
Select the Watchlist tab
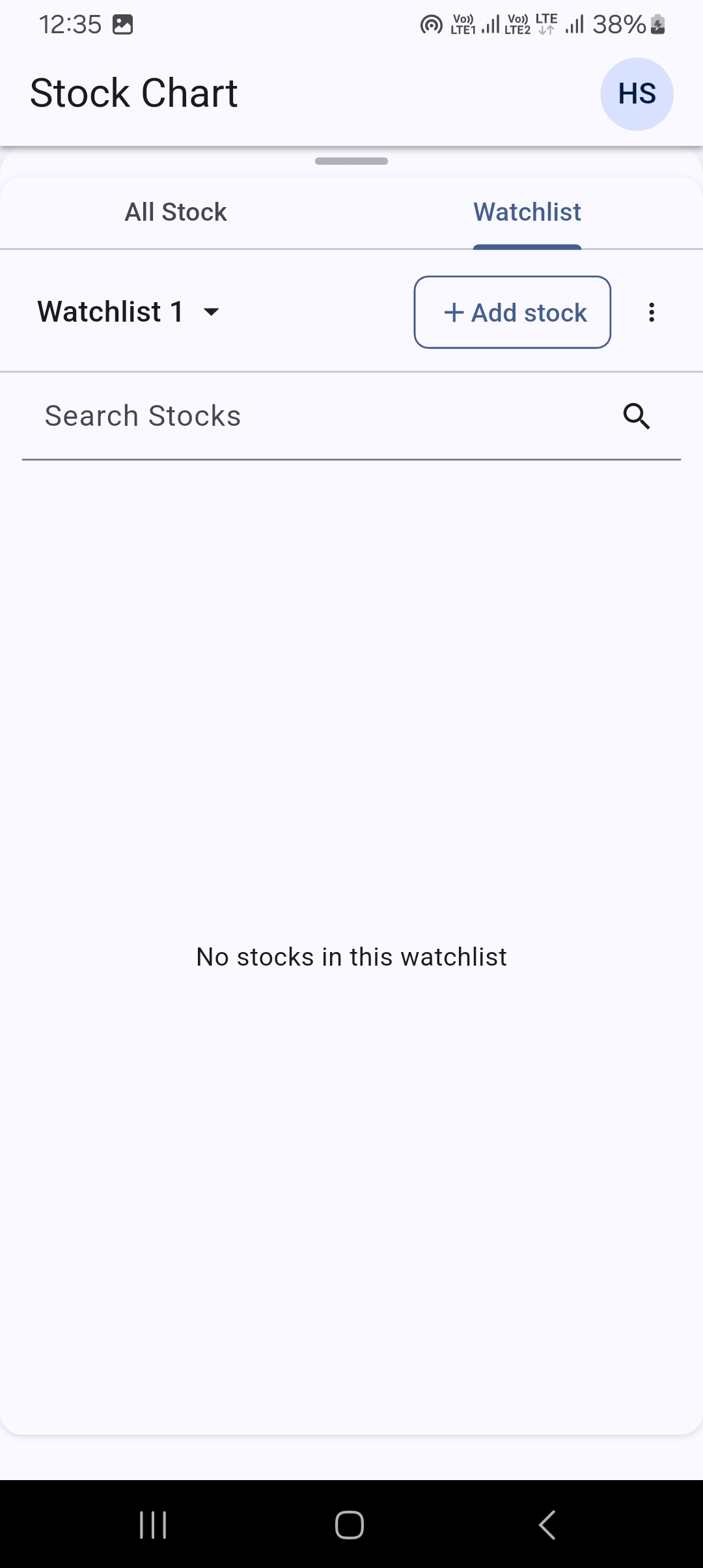tap(527, 212)
